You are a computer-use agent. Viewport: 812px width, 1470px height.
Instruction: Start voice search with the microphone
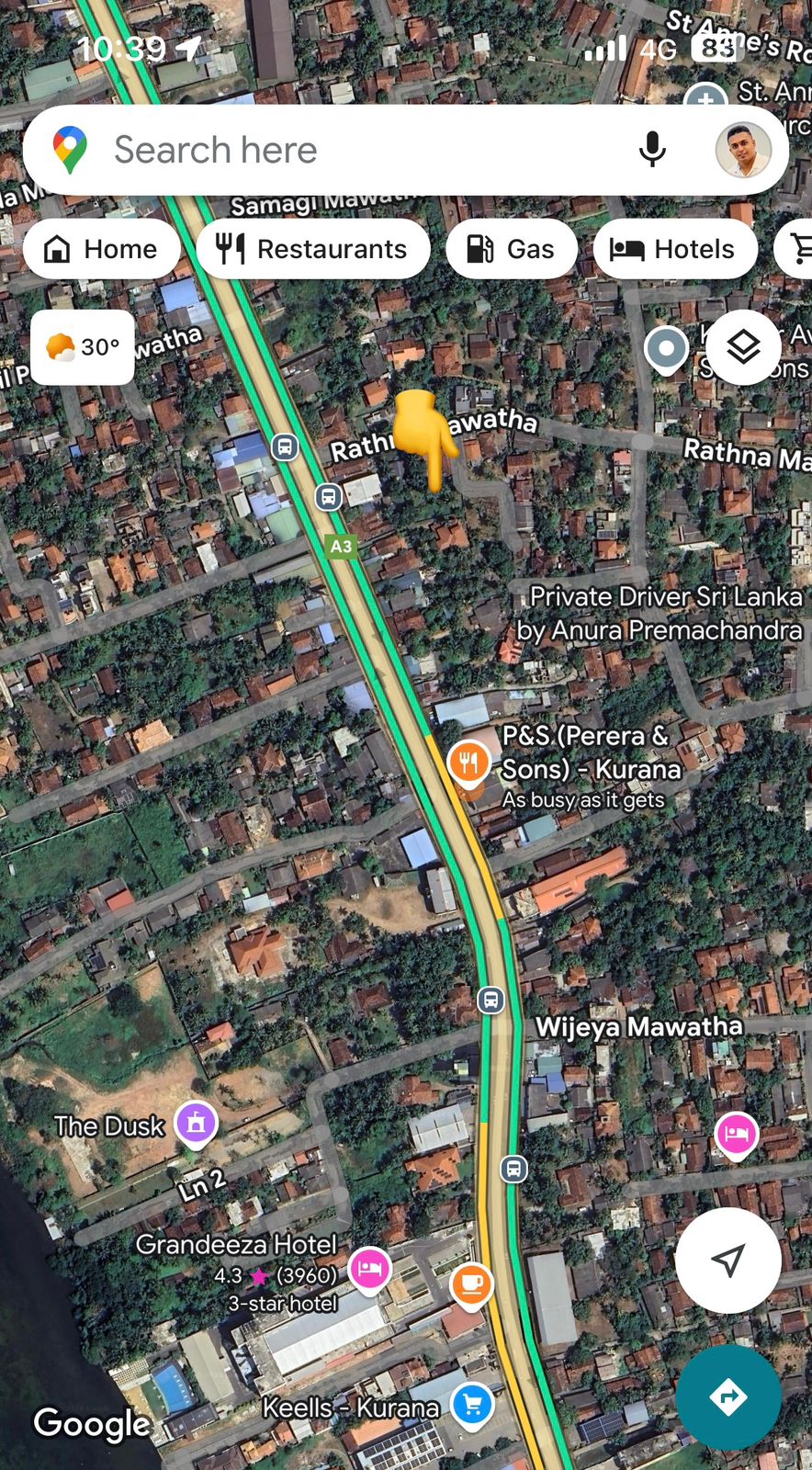(652, 150)
